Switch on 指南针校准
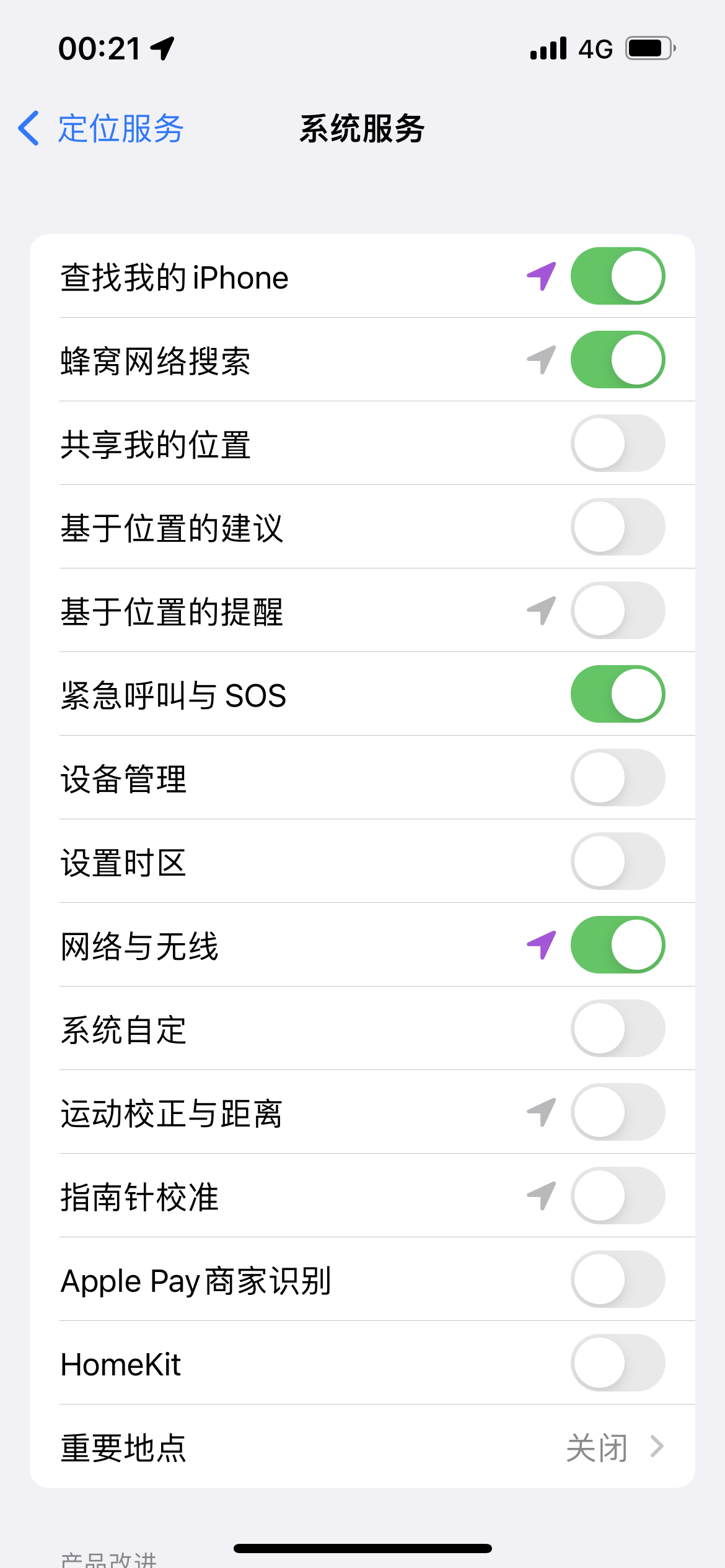 click(617, 1196)
